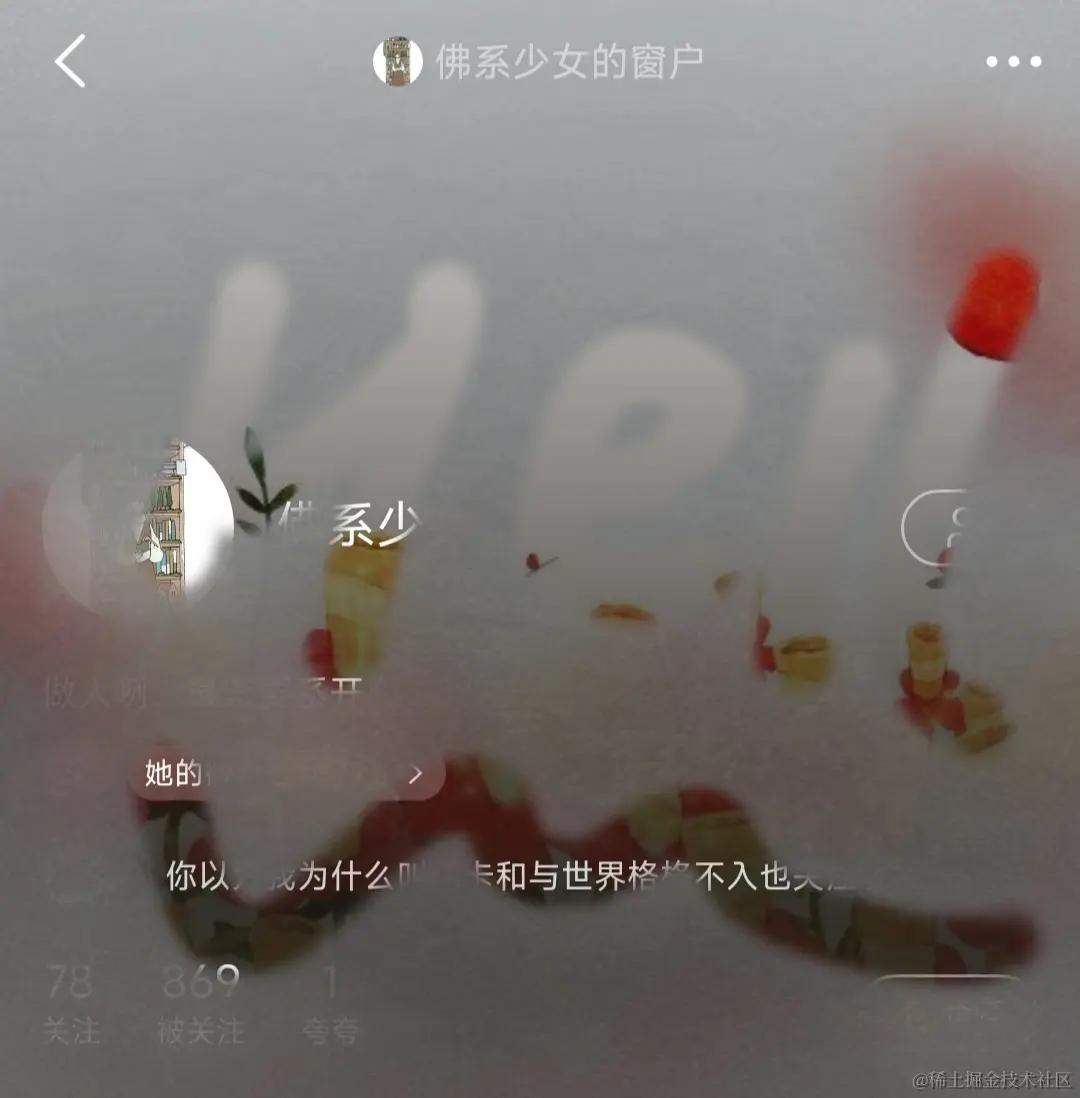Screen dimensions: 1080x1098
Task: Open the three-dot overflow menu
Action: click(x=1013, y=61)
